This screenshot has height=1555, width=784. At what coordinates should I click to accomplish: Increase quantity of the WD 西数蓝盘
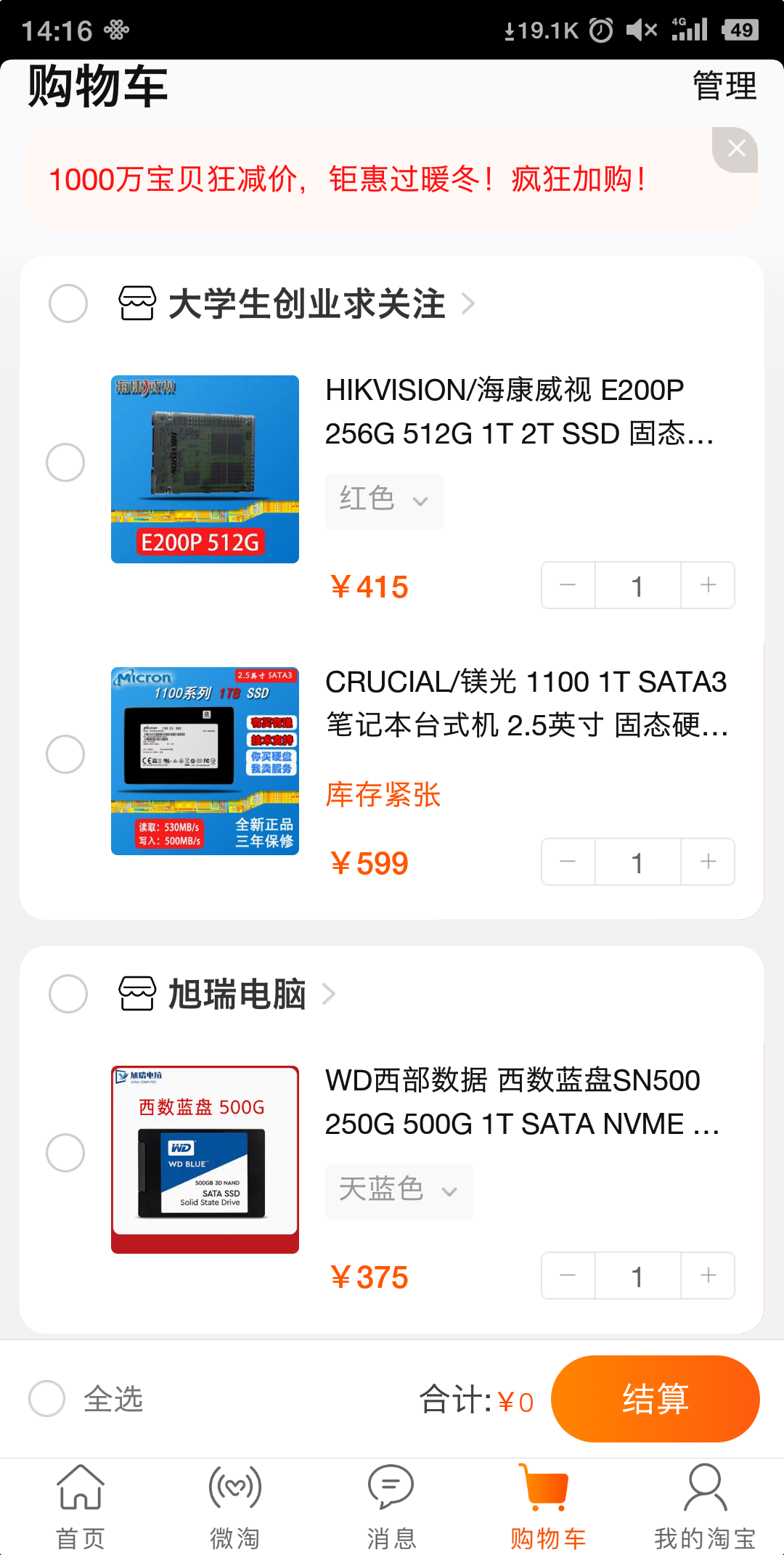pos(709,1276)
